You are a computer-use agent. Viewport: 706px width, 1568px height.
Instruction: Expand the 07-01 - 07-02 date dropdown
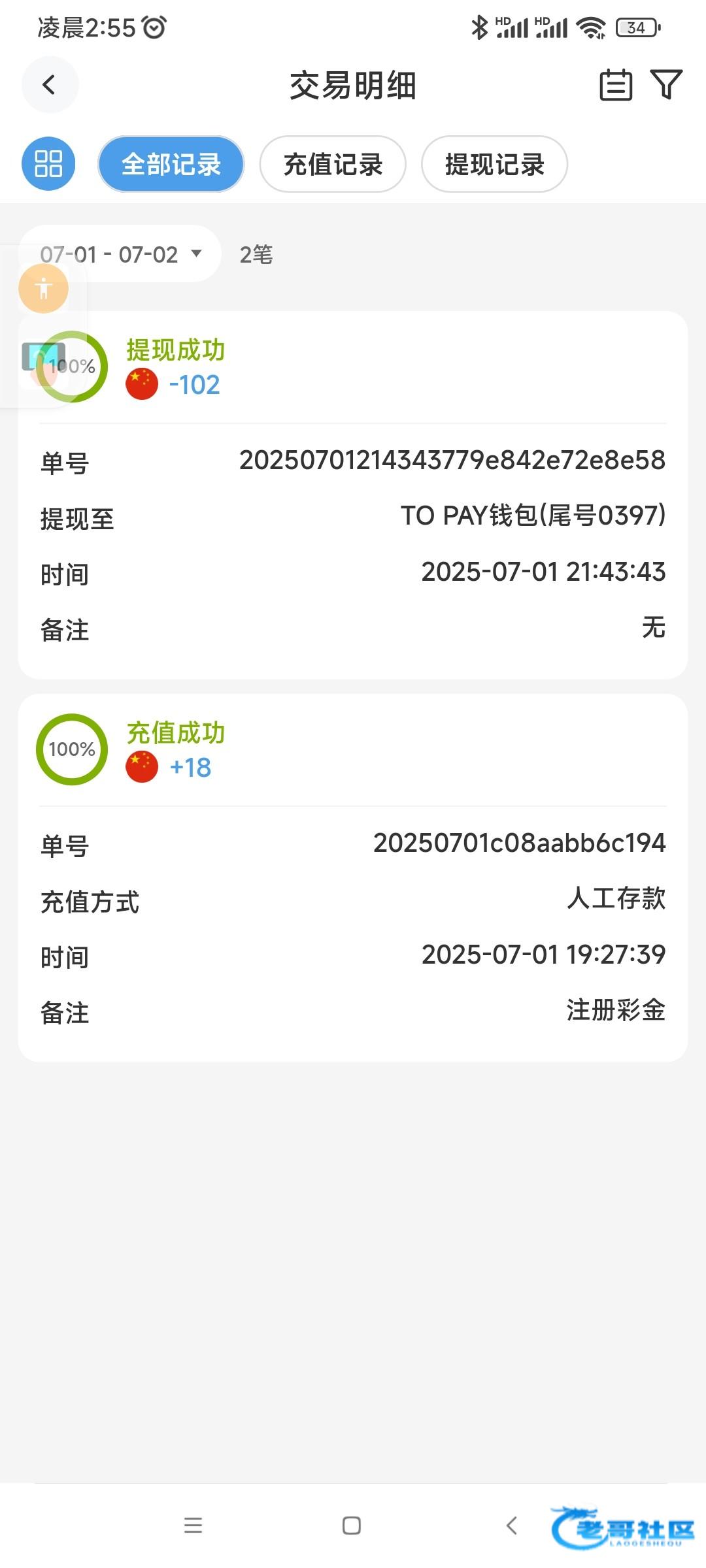122,254
